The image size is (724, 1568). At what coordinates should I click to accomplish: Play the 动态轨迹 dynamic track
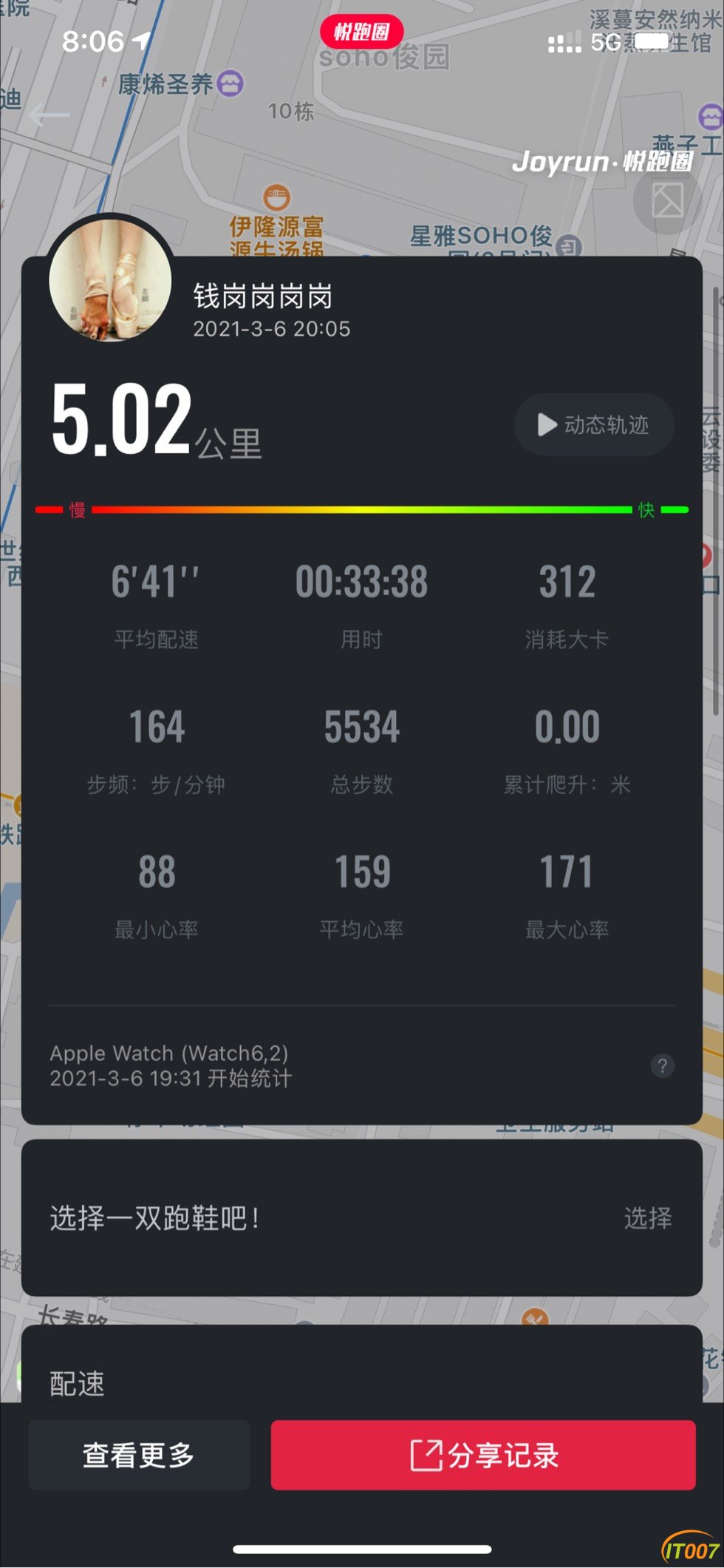pos(594,425)
